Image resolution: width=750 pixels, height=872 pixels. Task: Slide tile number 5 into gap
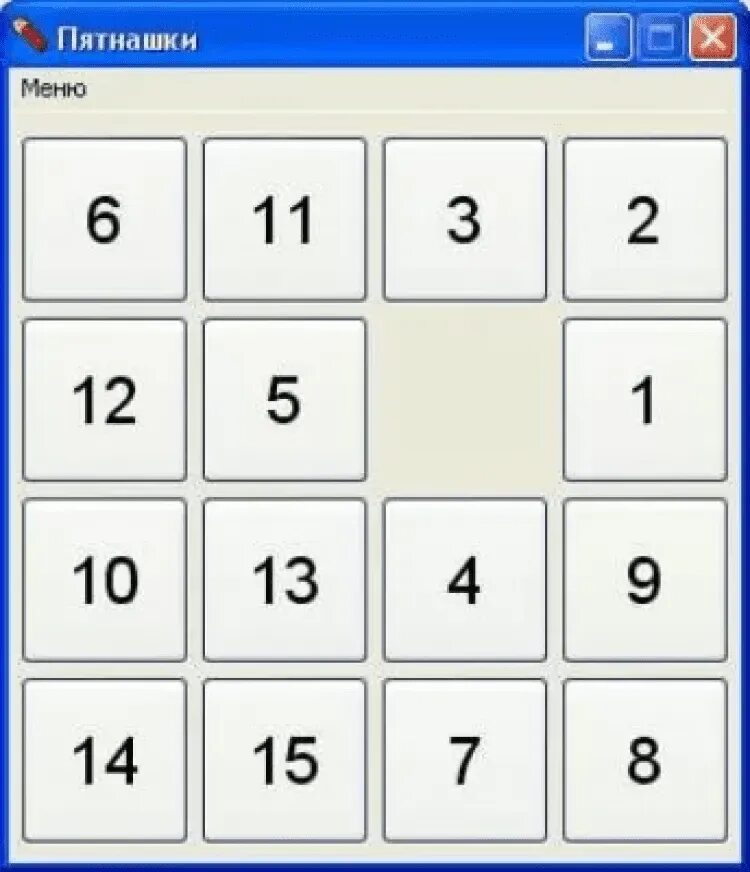284,400
